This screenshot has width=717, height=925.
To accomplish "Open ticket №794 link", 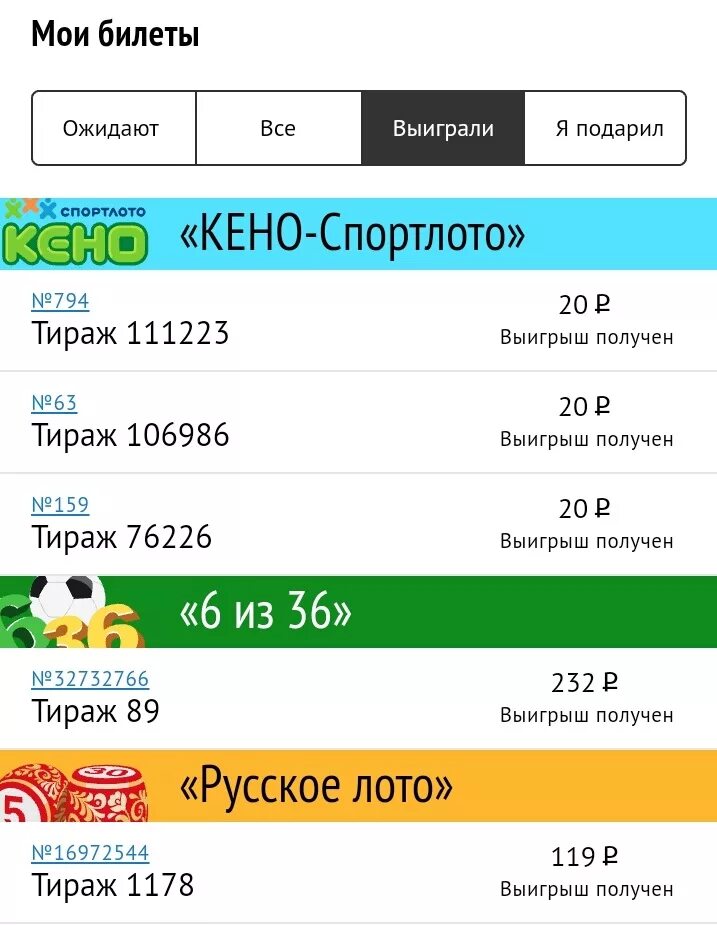I will coord(60,301).
